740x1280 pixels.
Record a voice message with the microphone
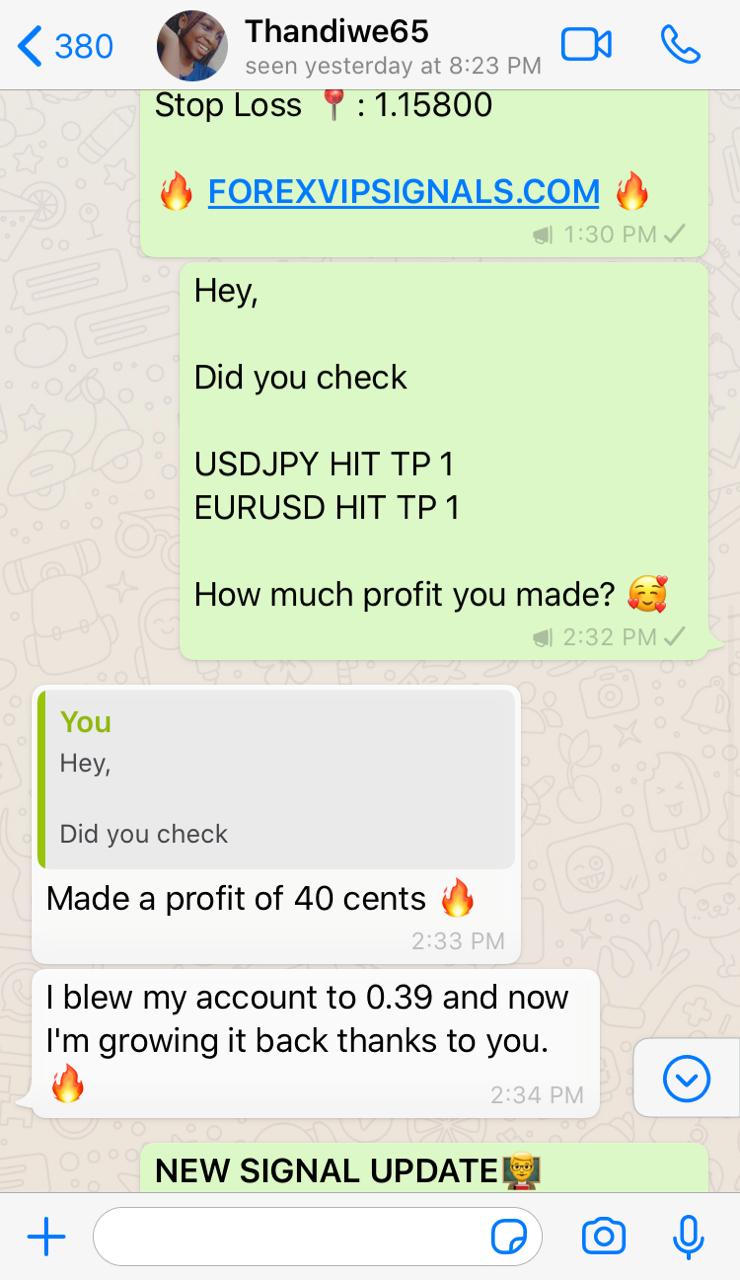(687, 1237)
